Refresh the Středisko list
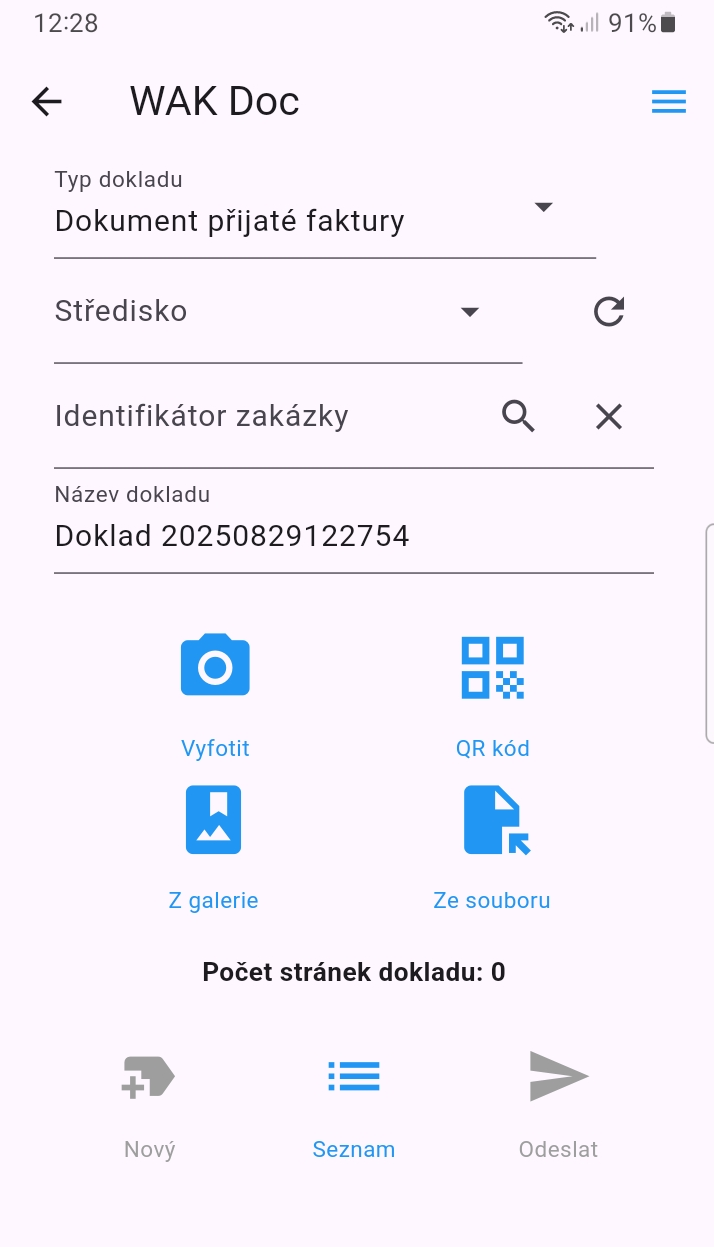This screenshot has height=1247, width=714. (609, 312)
